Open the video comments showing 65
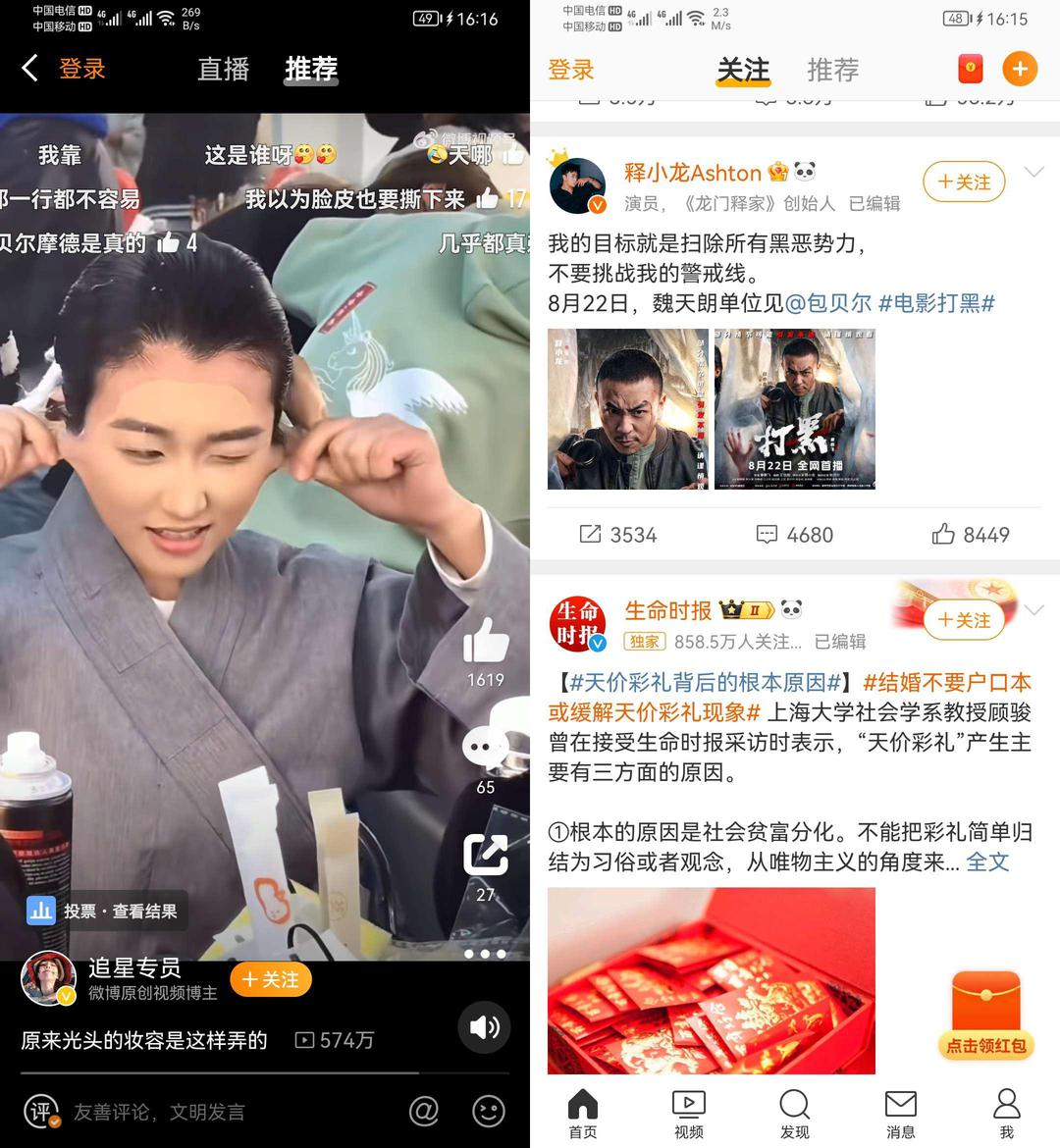The width and height of the screenshot is (1060, 1148). (485, 750)
